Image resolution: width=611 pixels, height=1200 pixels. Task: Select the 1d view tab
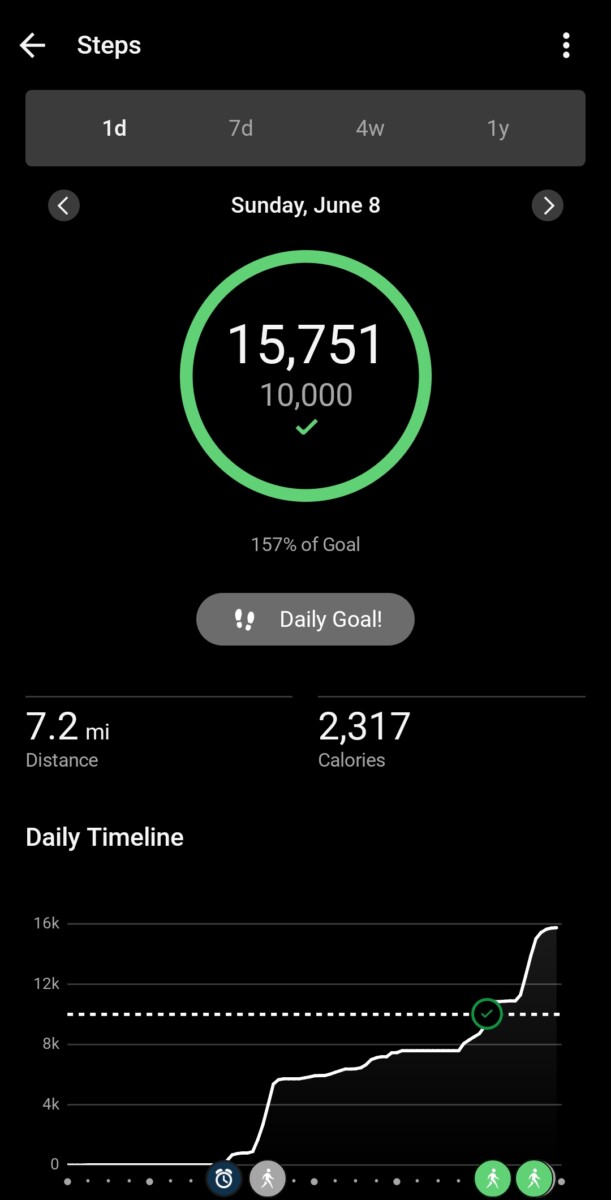(x=114, y=129)
